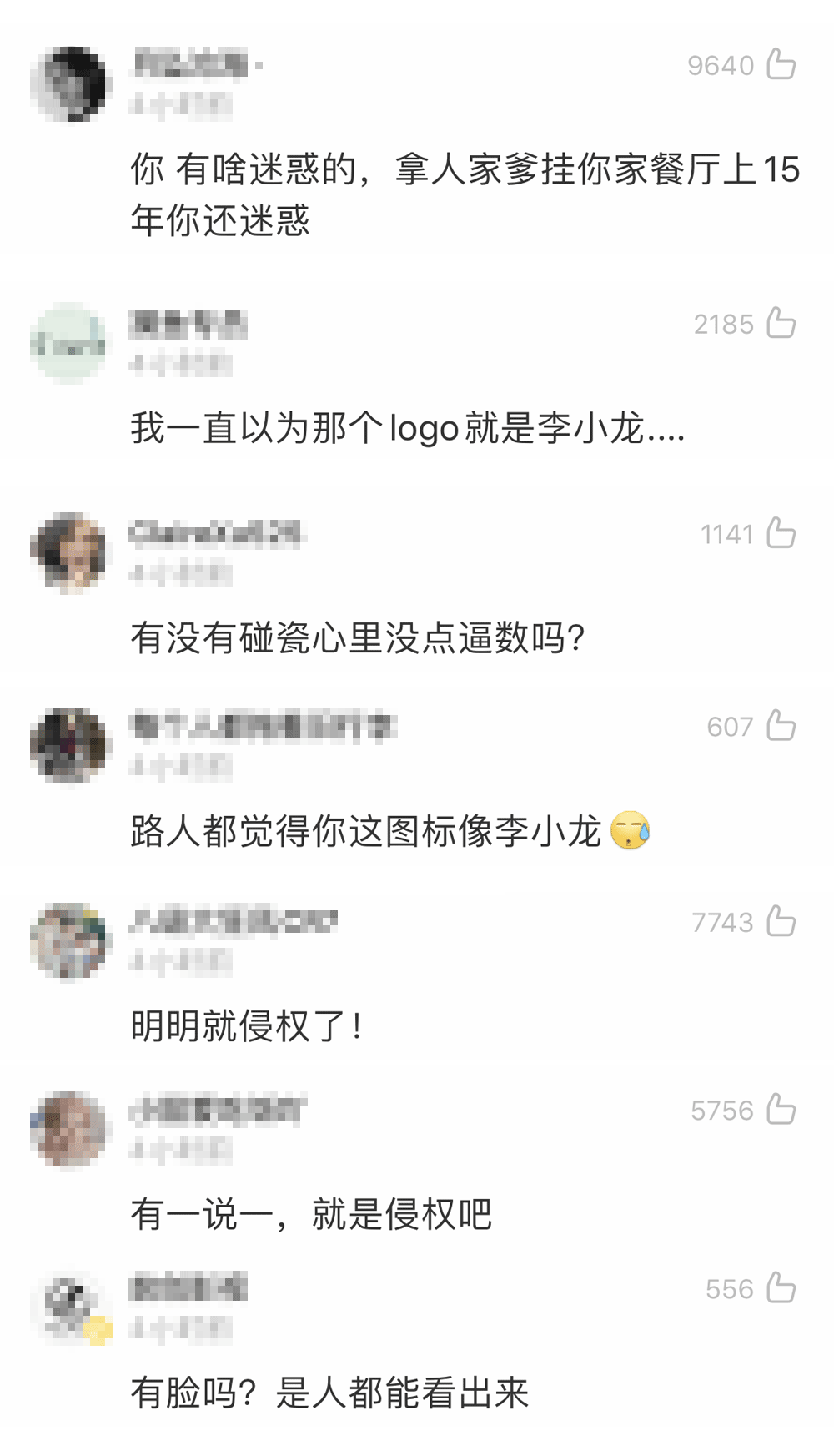Like the comment with 9640 likes

781,64
